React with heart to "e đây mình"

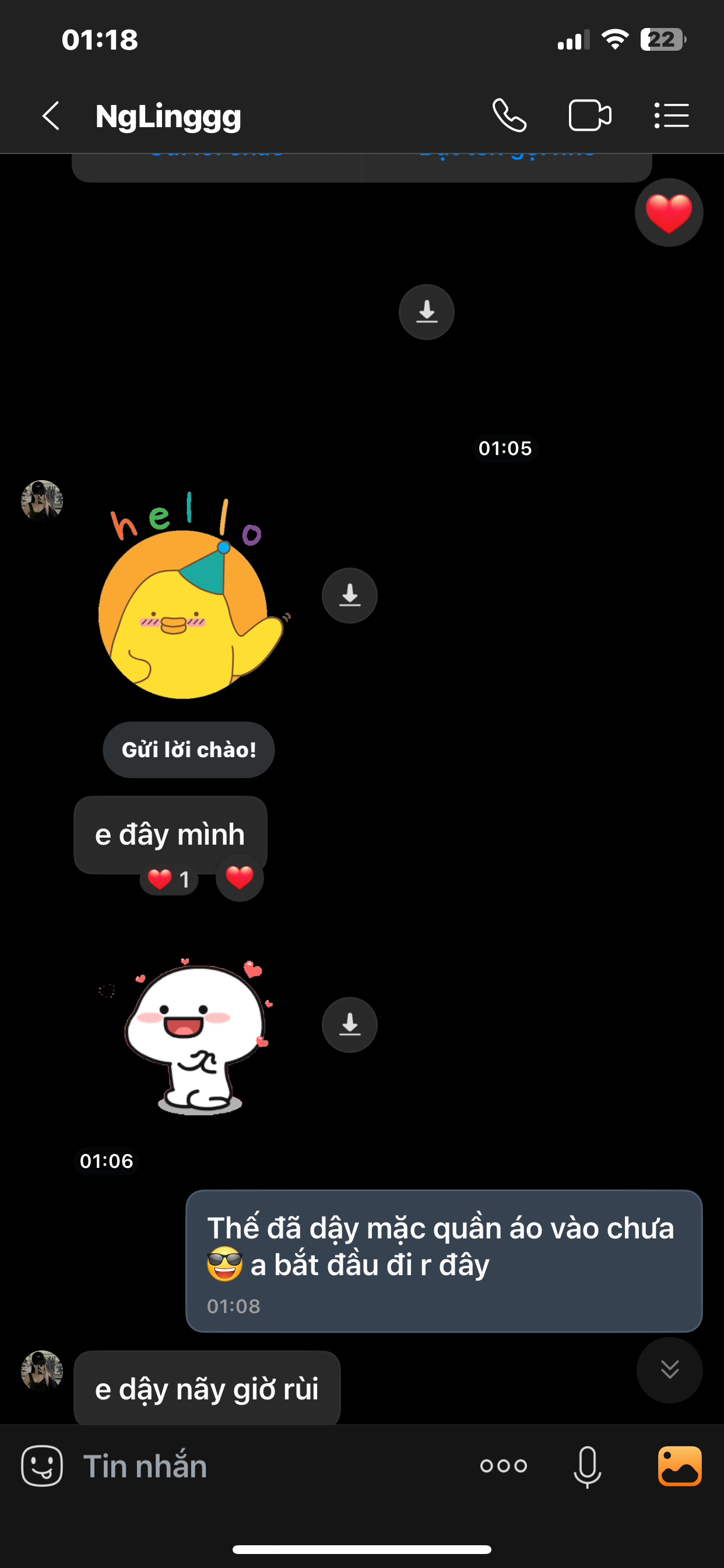tap(240, 877)
